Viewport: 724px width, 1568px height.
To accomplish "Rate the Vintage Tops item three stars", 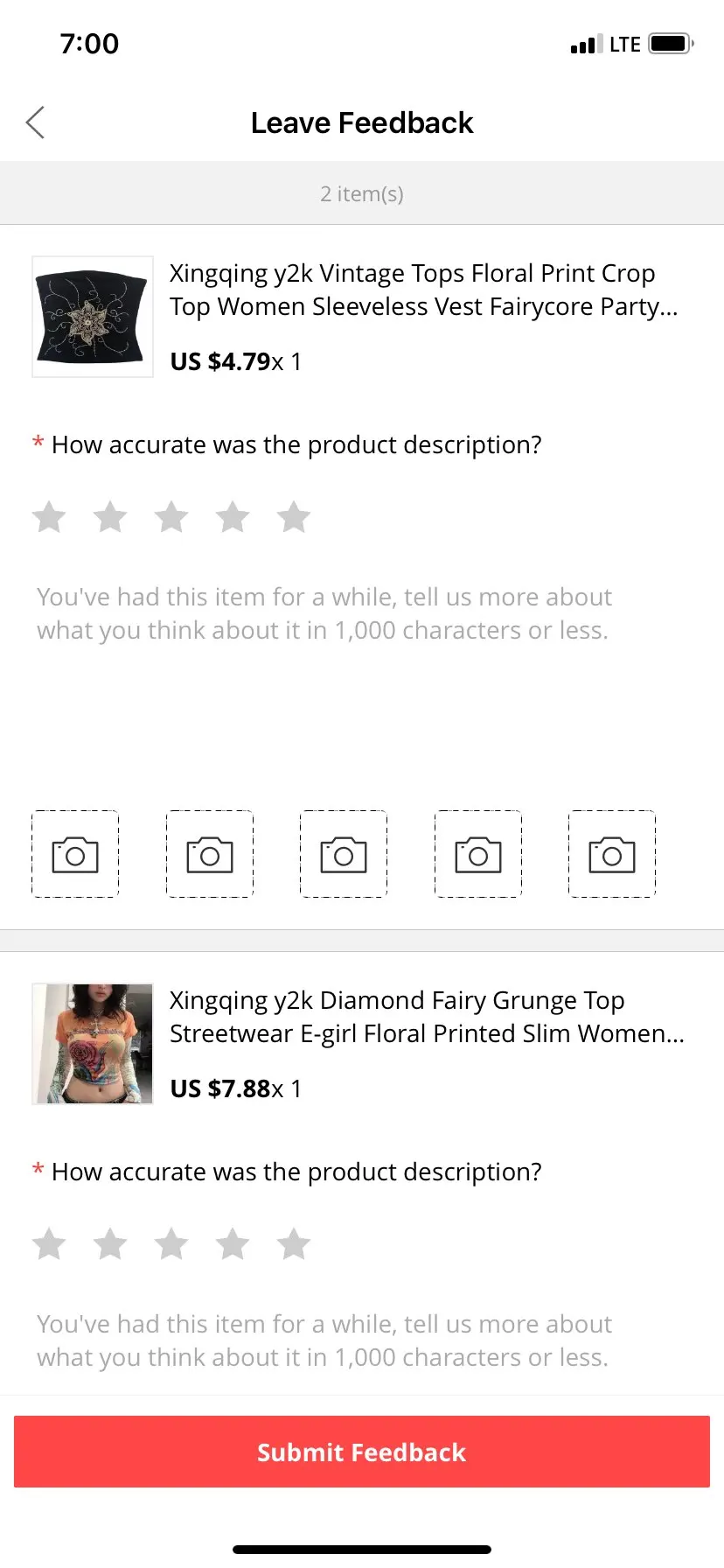I will [171, 517].
